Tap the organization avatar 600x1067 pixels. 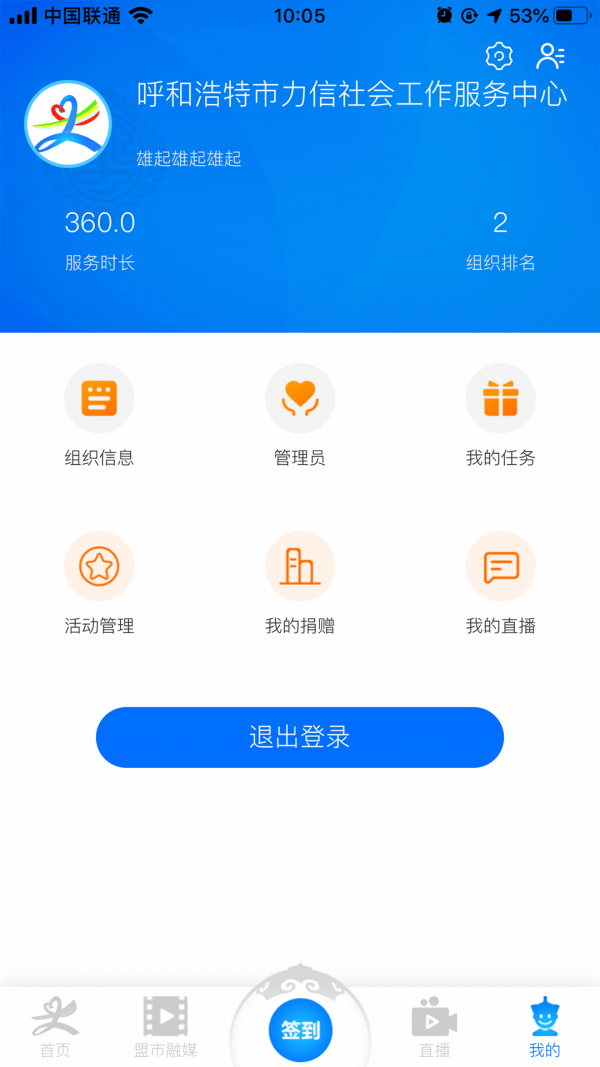(x=68, y=124)
